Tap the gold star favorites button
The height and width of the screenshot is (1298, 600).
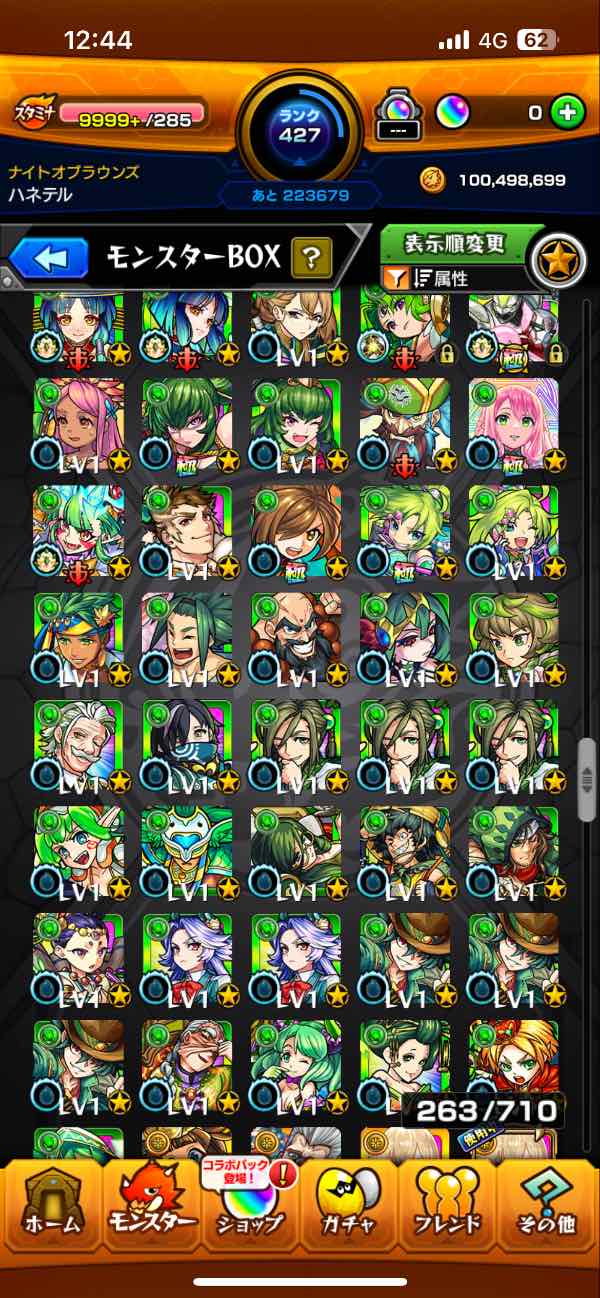pos(557,260)
